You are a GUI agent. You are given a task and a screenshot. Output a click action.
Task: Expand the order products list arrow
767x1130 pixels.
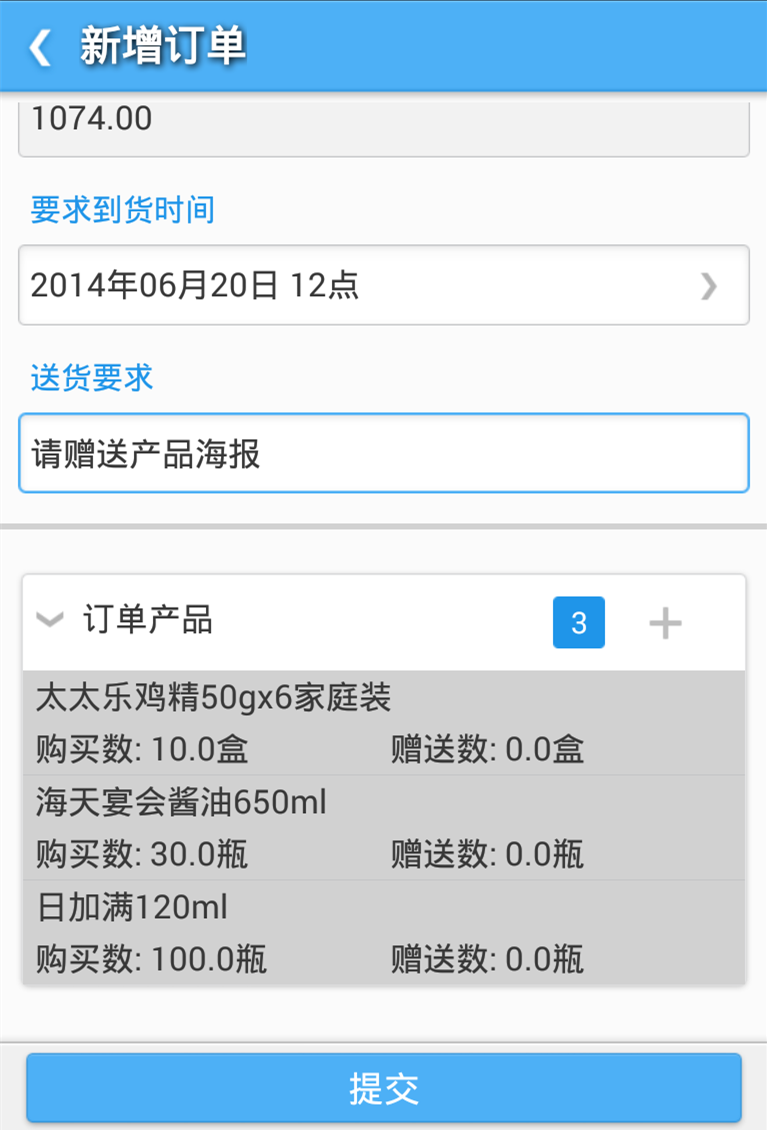pos(47,622)
